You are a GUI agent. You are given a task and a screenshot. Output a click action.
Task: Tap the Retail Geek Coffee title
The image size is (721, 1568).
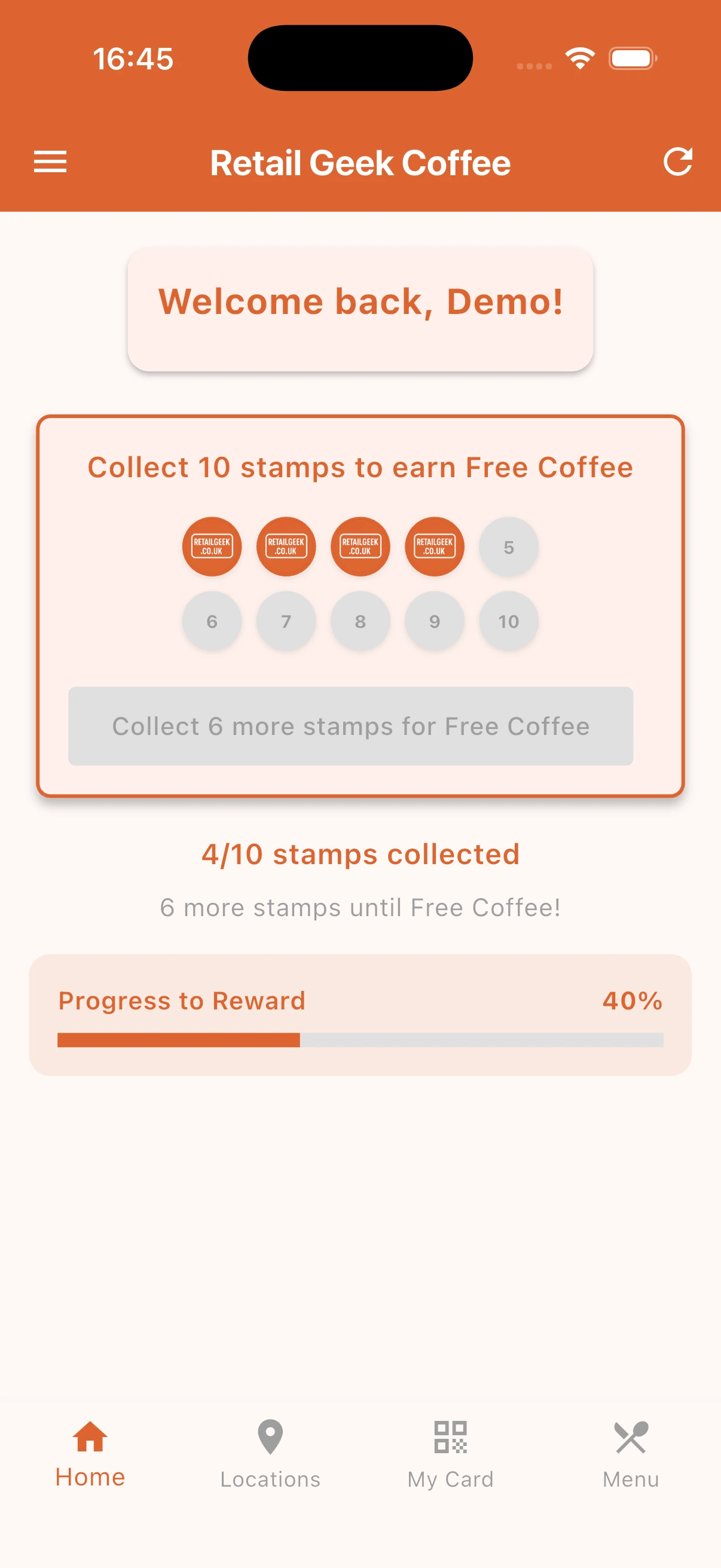(x=360, y=162)
